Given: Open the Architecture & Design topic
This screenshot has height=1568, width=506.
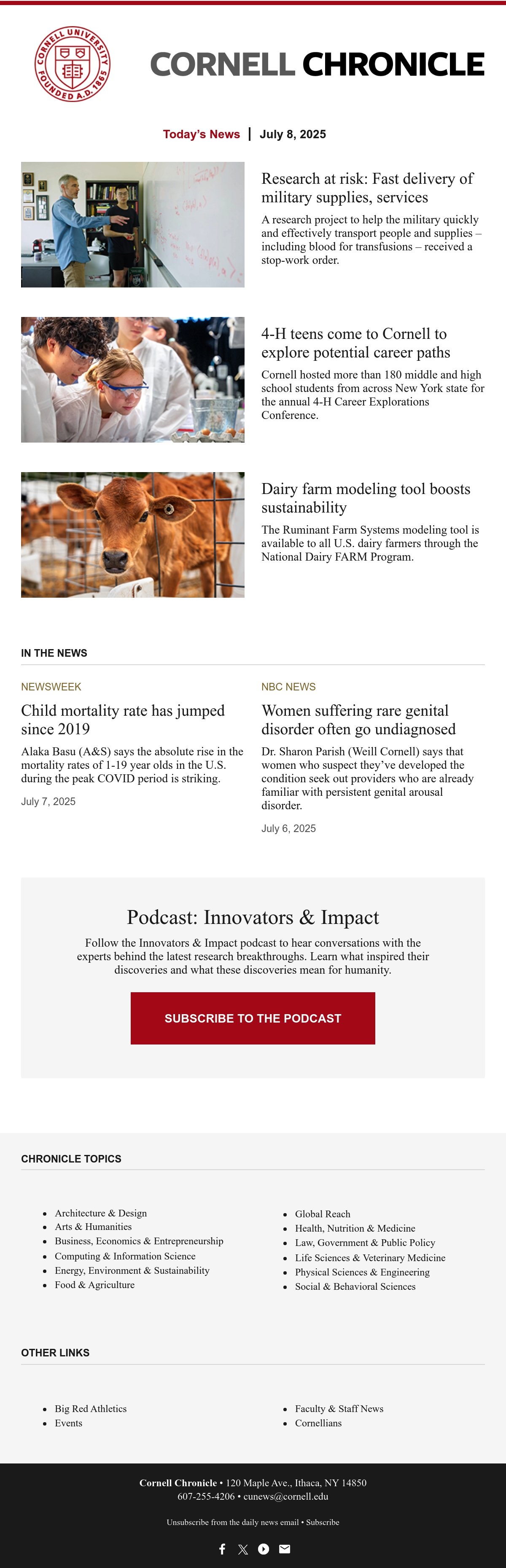Looking at the screenshot, I should [x=100, y=1213].
